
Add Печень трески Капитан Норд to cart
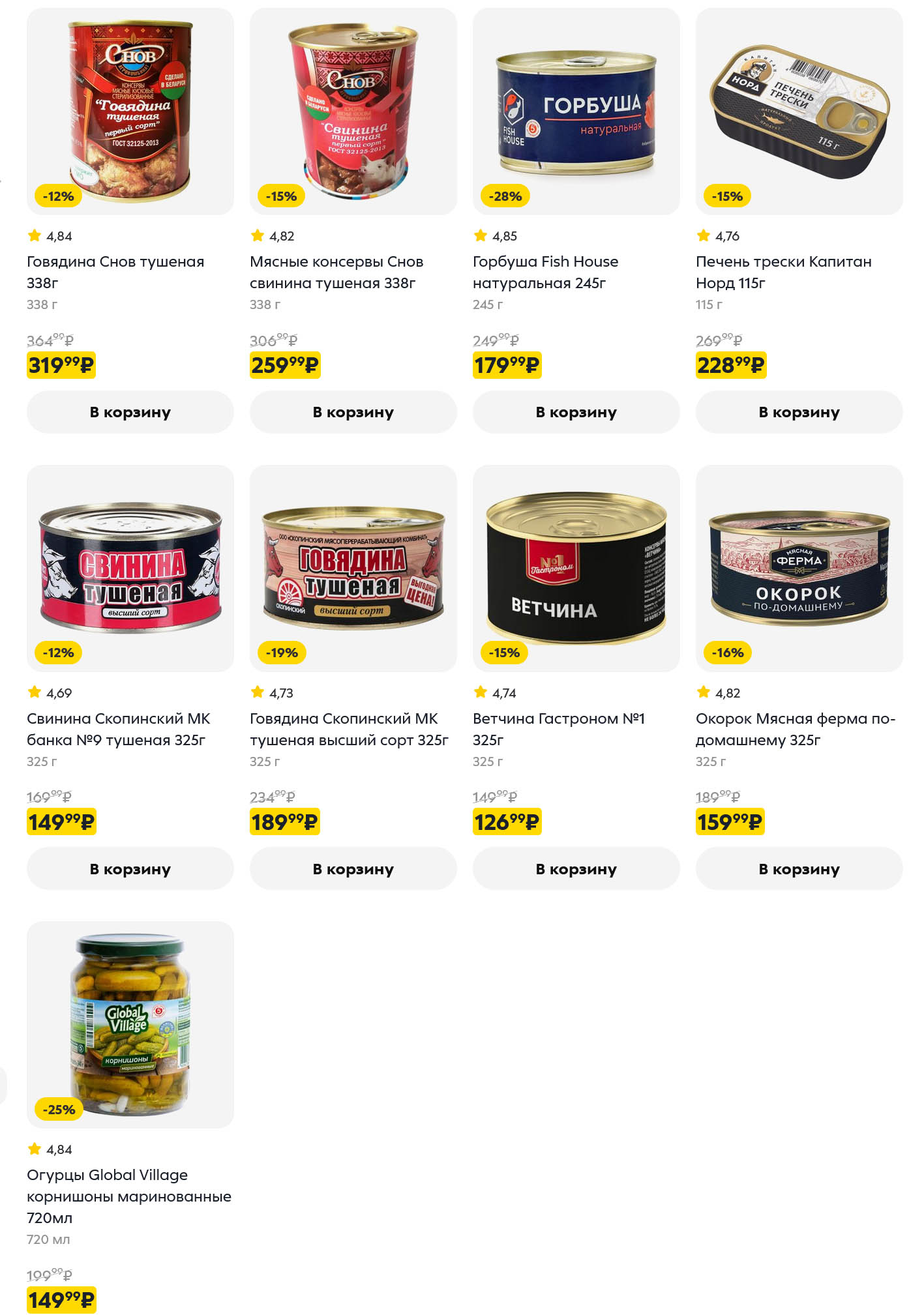click(799, 412)
